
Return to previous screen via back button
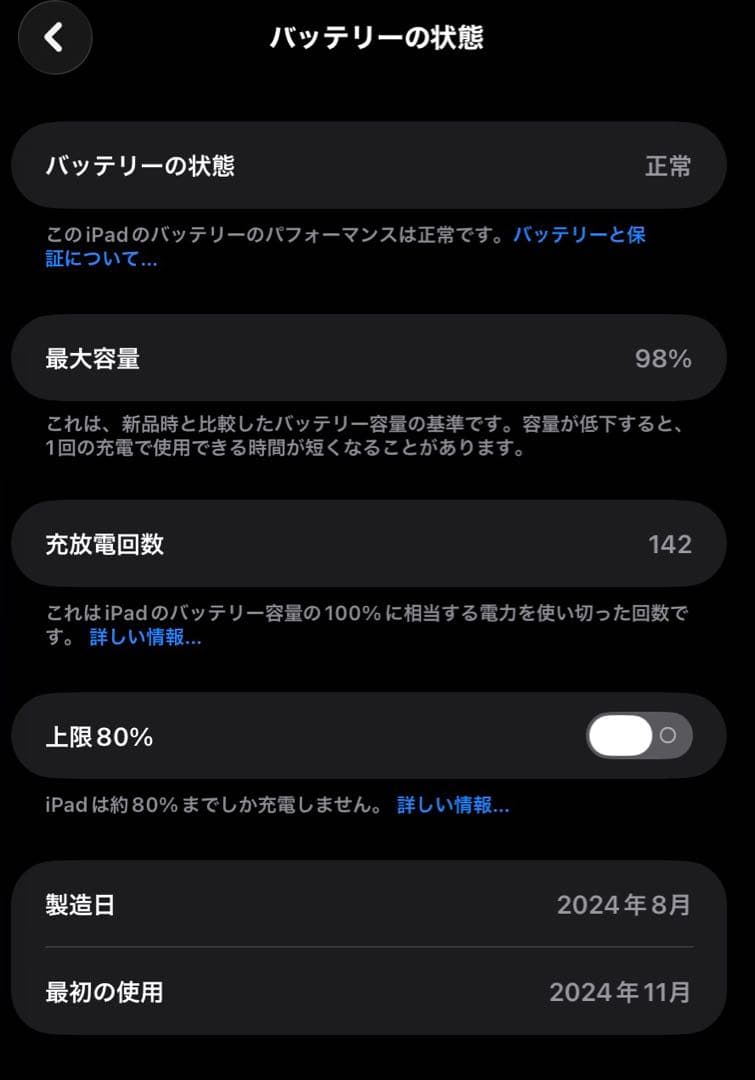[54, 37]
